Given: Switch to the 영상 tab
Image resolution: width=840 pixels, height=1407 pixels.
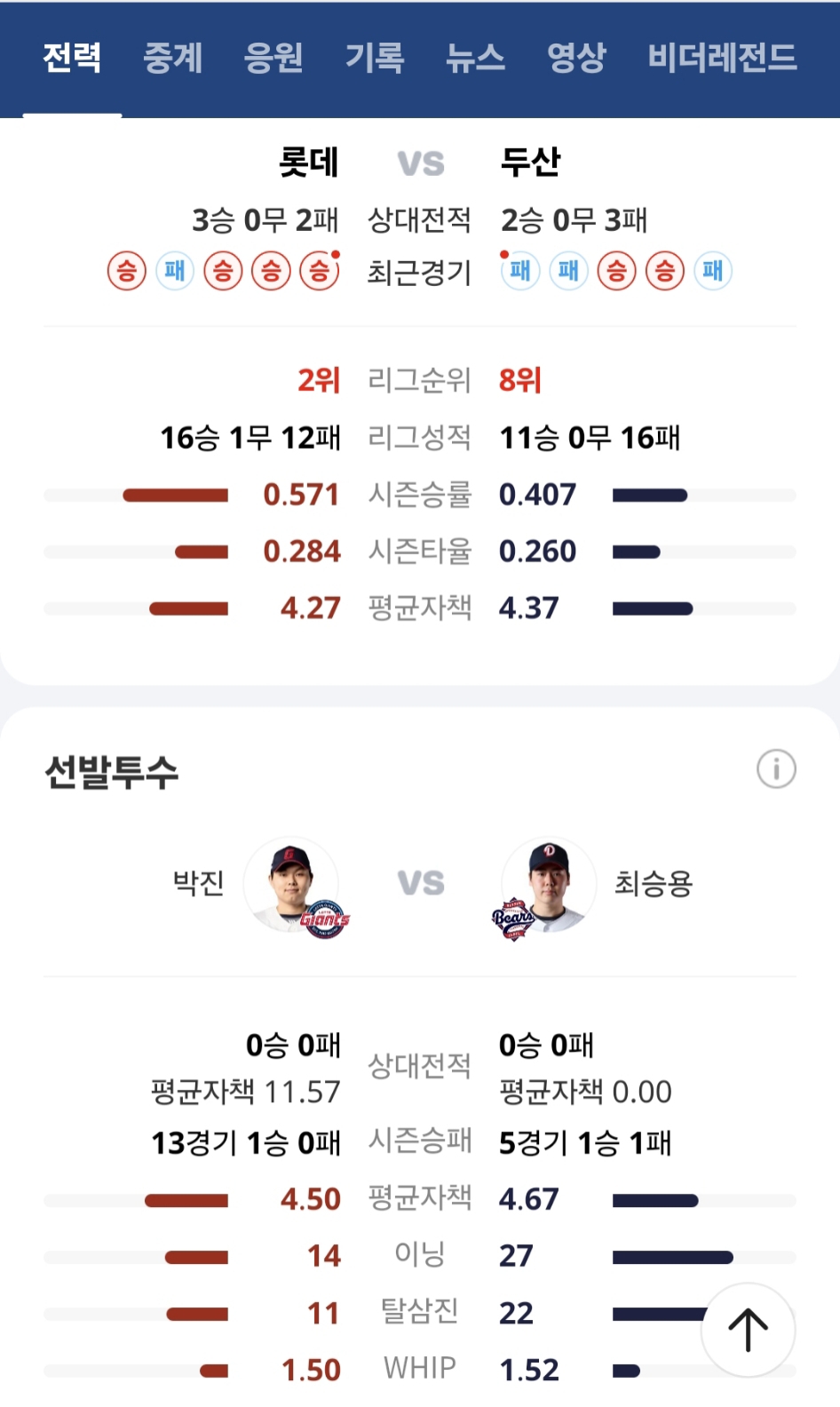Looking at the screenshot, I should [576, 59].
